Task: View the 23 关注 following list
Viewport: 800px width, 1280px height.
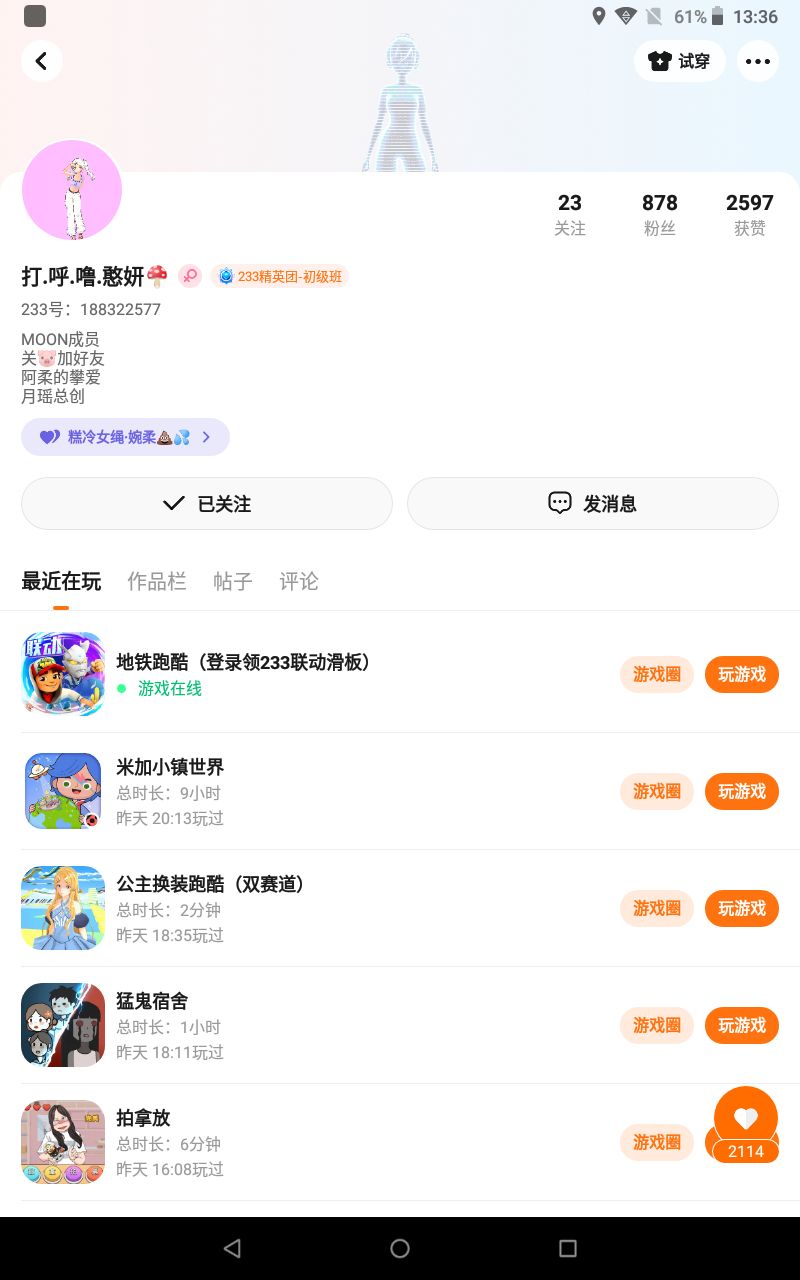Action: coord(570,214)
